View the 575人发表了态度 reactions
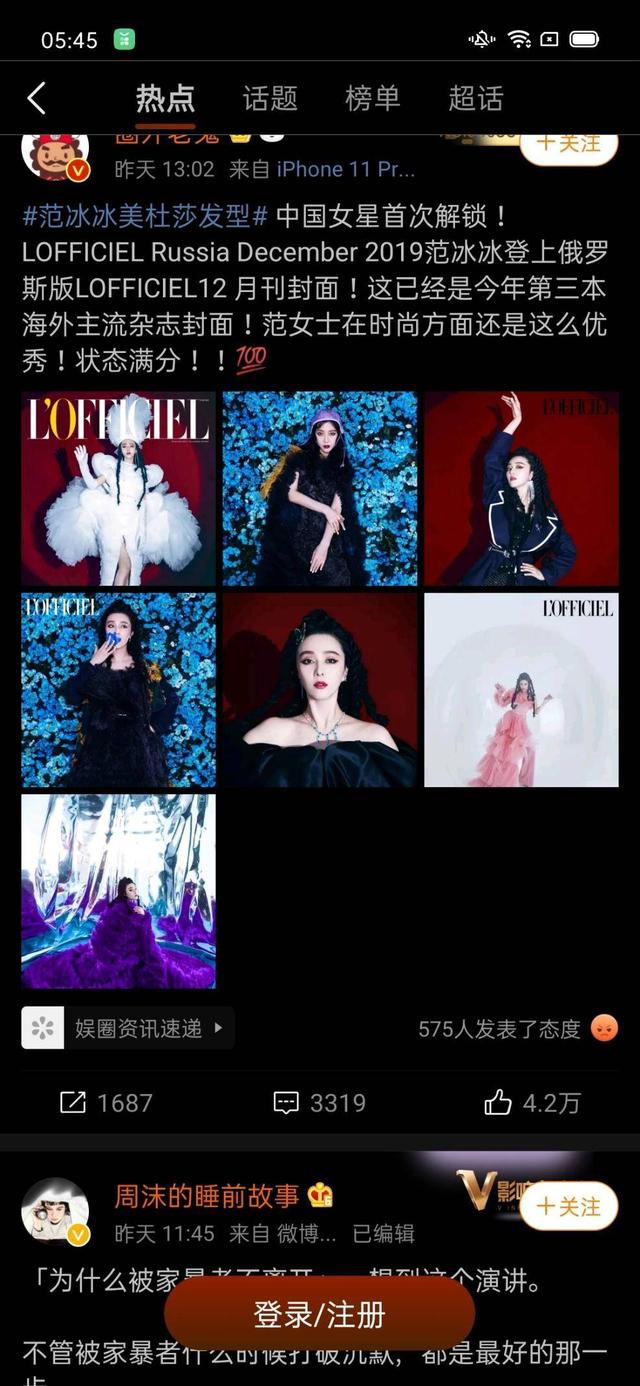The height and width of the screenshot is (1386, 640). click(x=517, y=1028)
